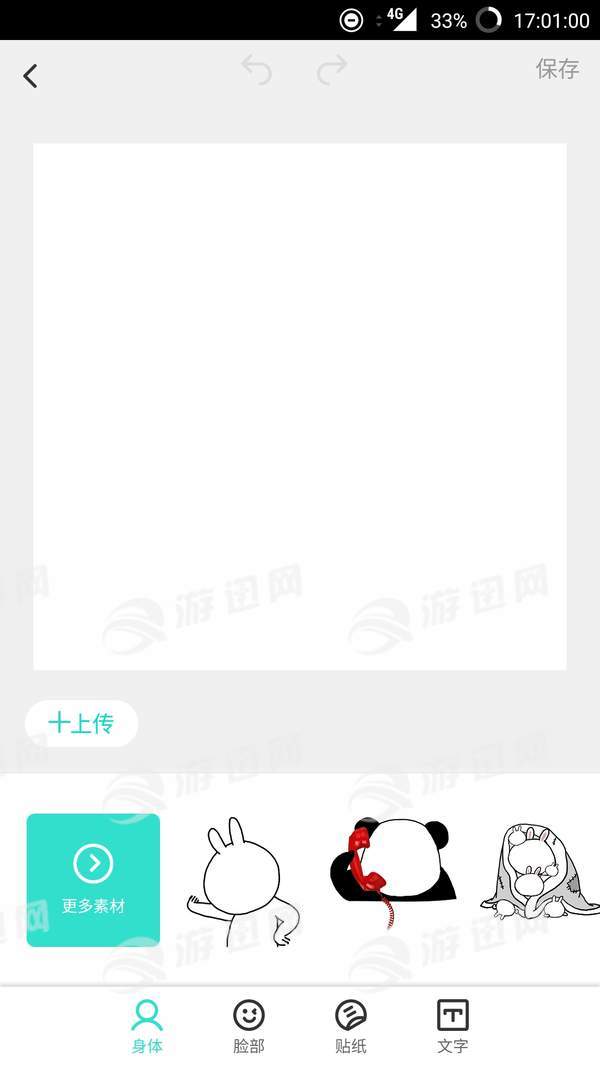Switch to the 脸部 tab
The width and height of the screenshot is (600, 1067).
[x=249, y=1026]
